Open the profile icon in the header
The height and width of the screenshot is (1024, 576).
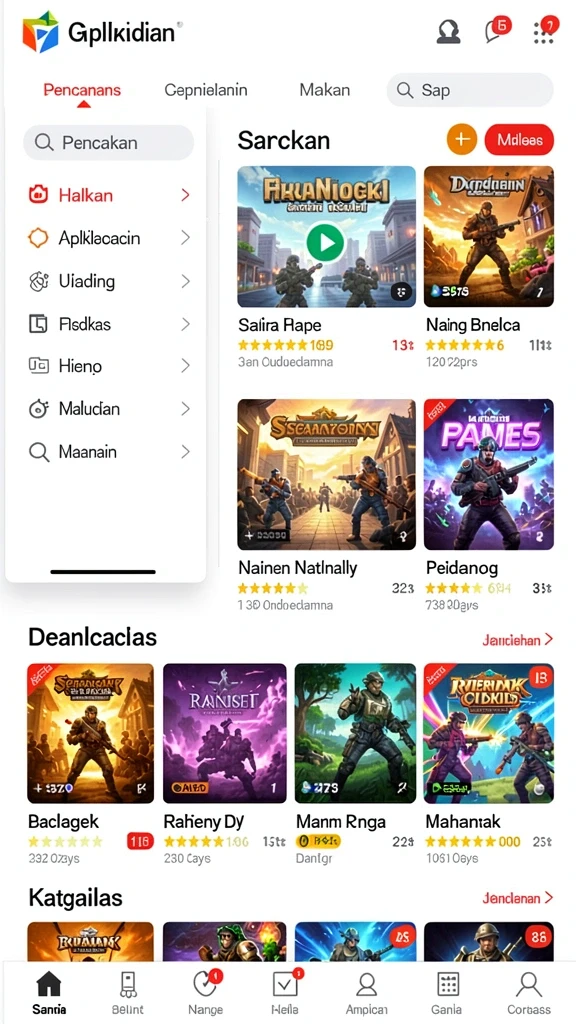[448, 31]
